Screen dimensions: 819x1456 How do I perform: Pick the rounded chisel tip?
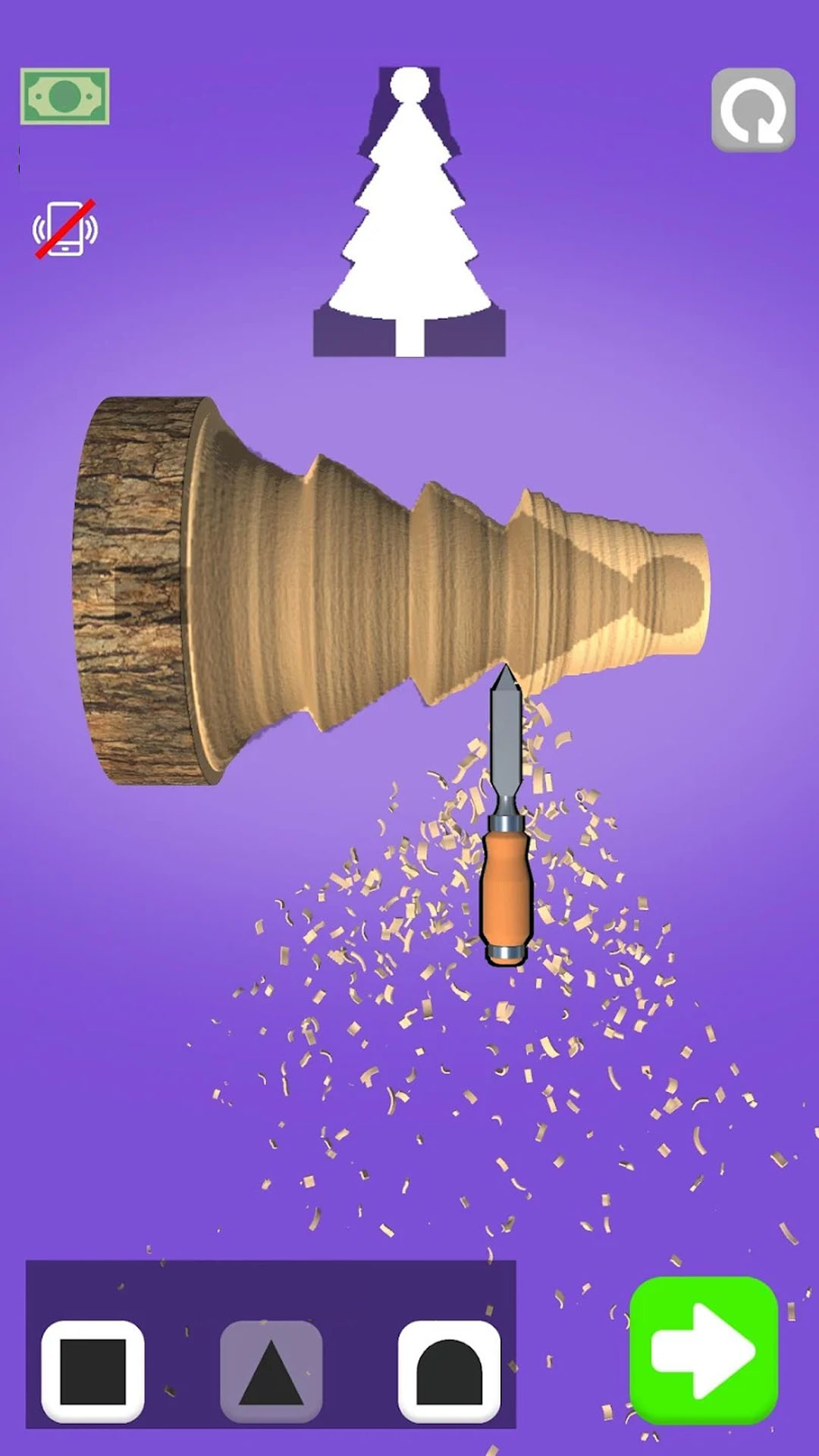[449, 1371]
